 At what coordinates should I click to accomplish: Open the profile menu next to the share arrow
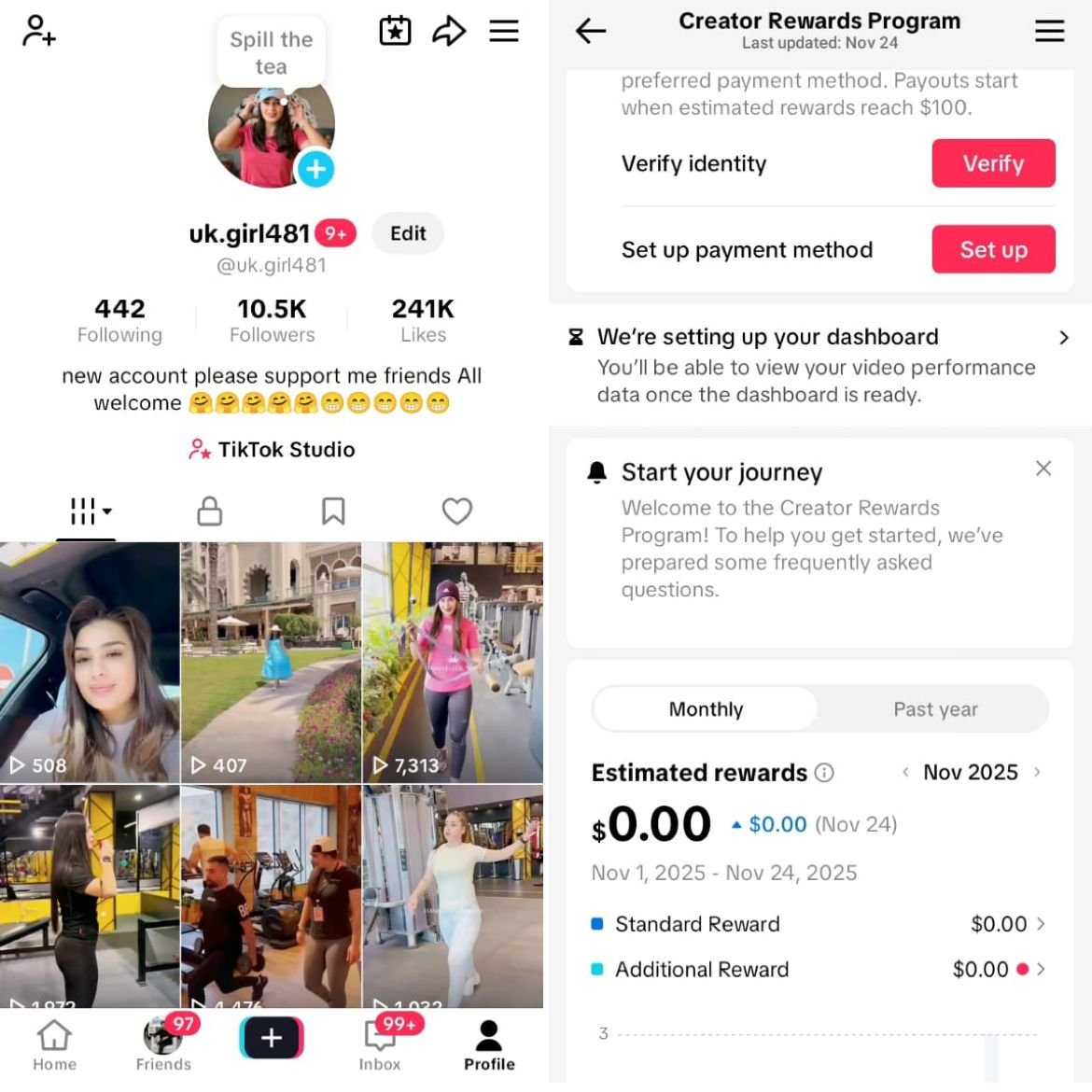pos(504,31)
